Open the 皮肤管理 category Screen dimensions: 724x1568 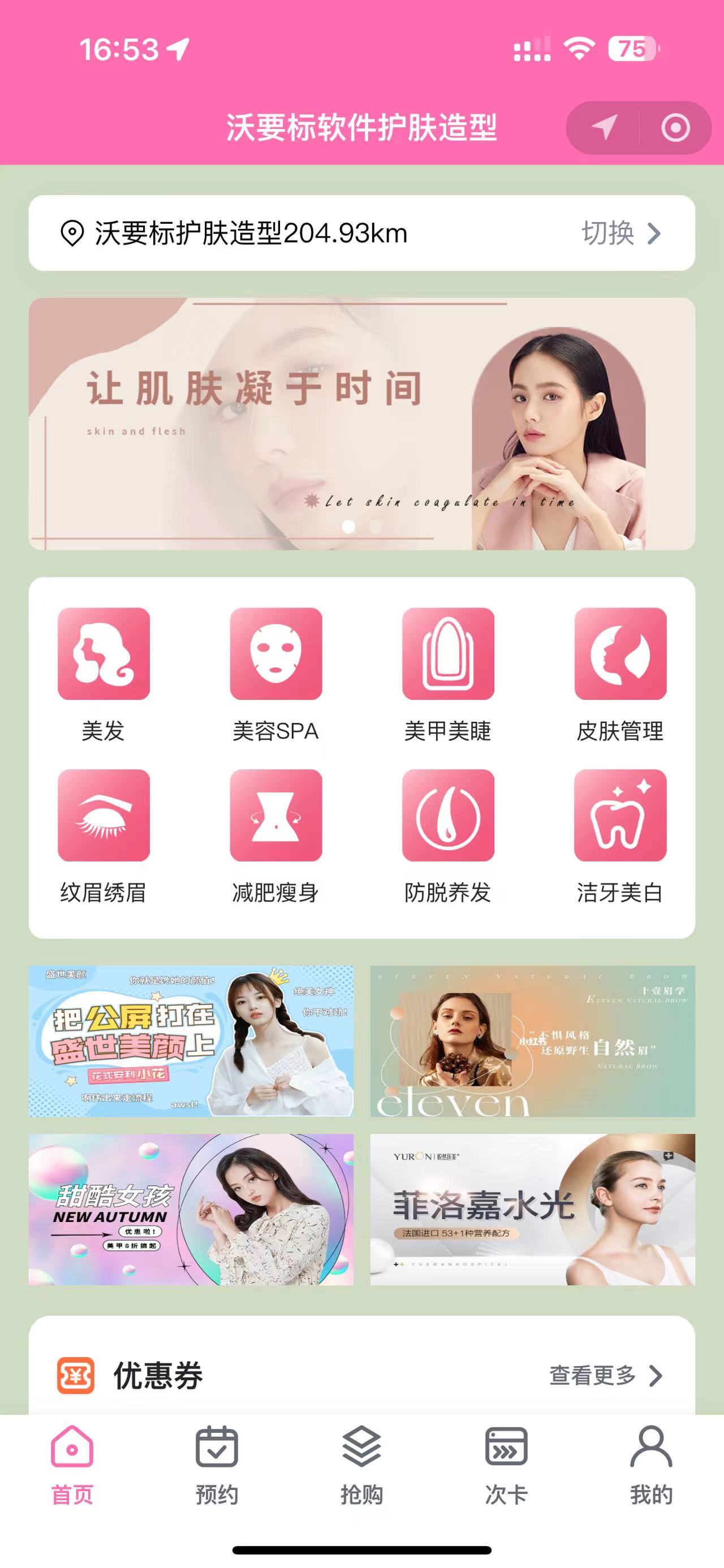[620, 673]
